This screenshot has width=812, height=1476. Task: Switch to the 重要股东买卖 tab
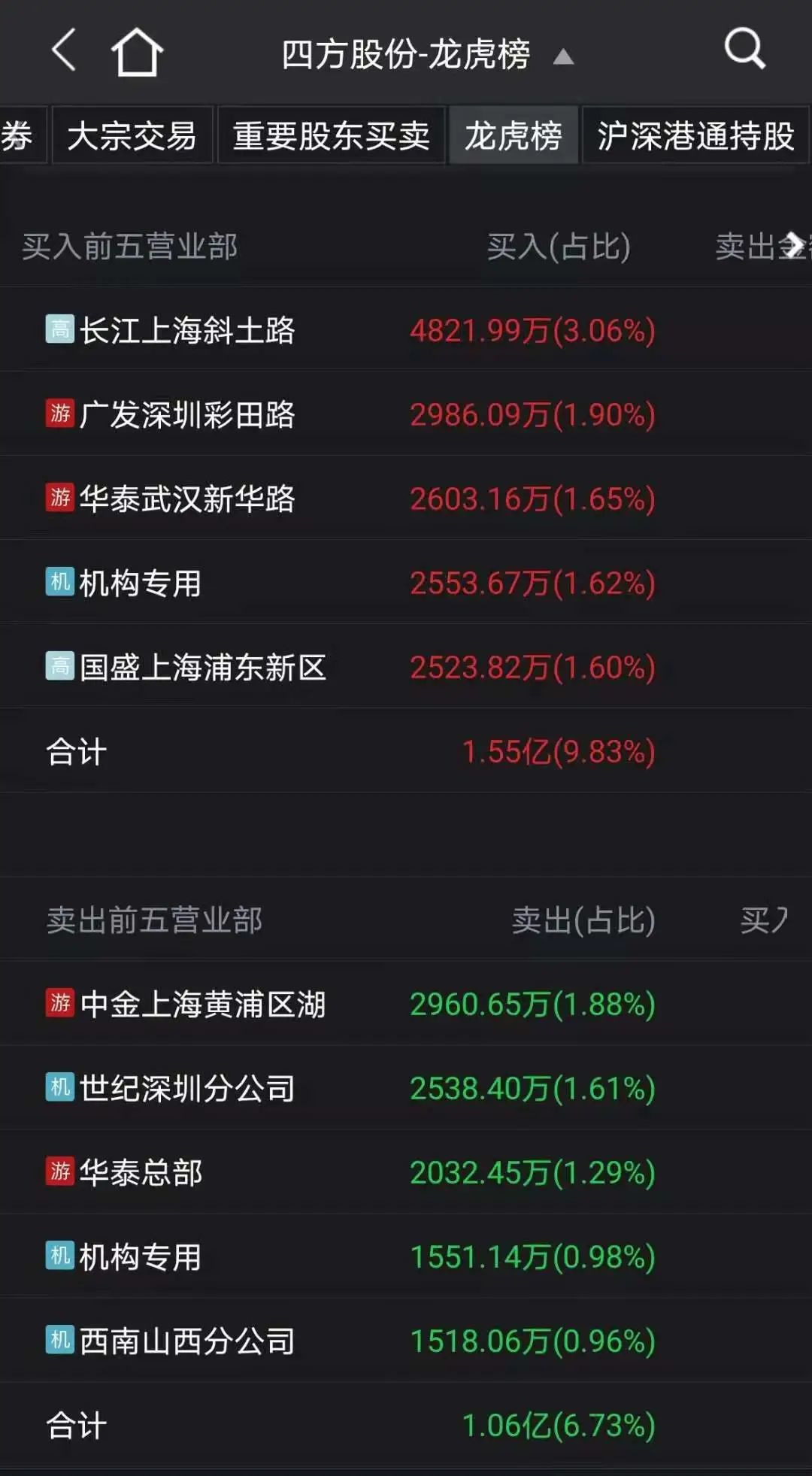pos(331,136)
